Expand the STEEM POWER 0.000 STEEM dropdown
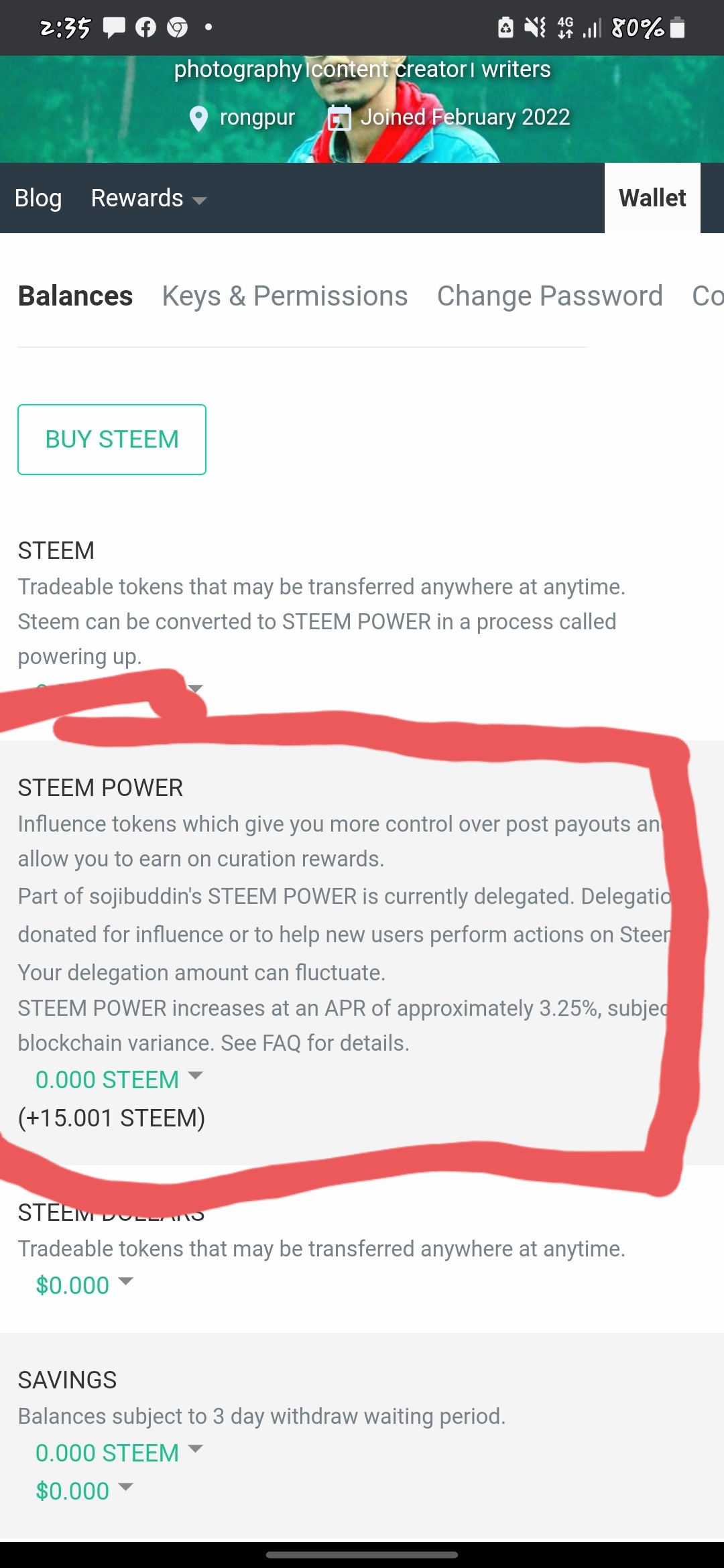This screenshot has width=724, height=1568. (x=119, y=1080)
